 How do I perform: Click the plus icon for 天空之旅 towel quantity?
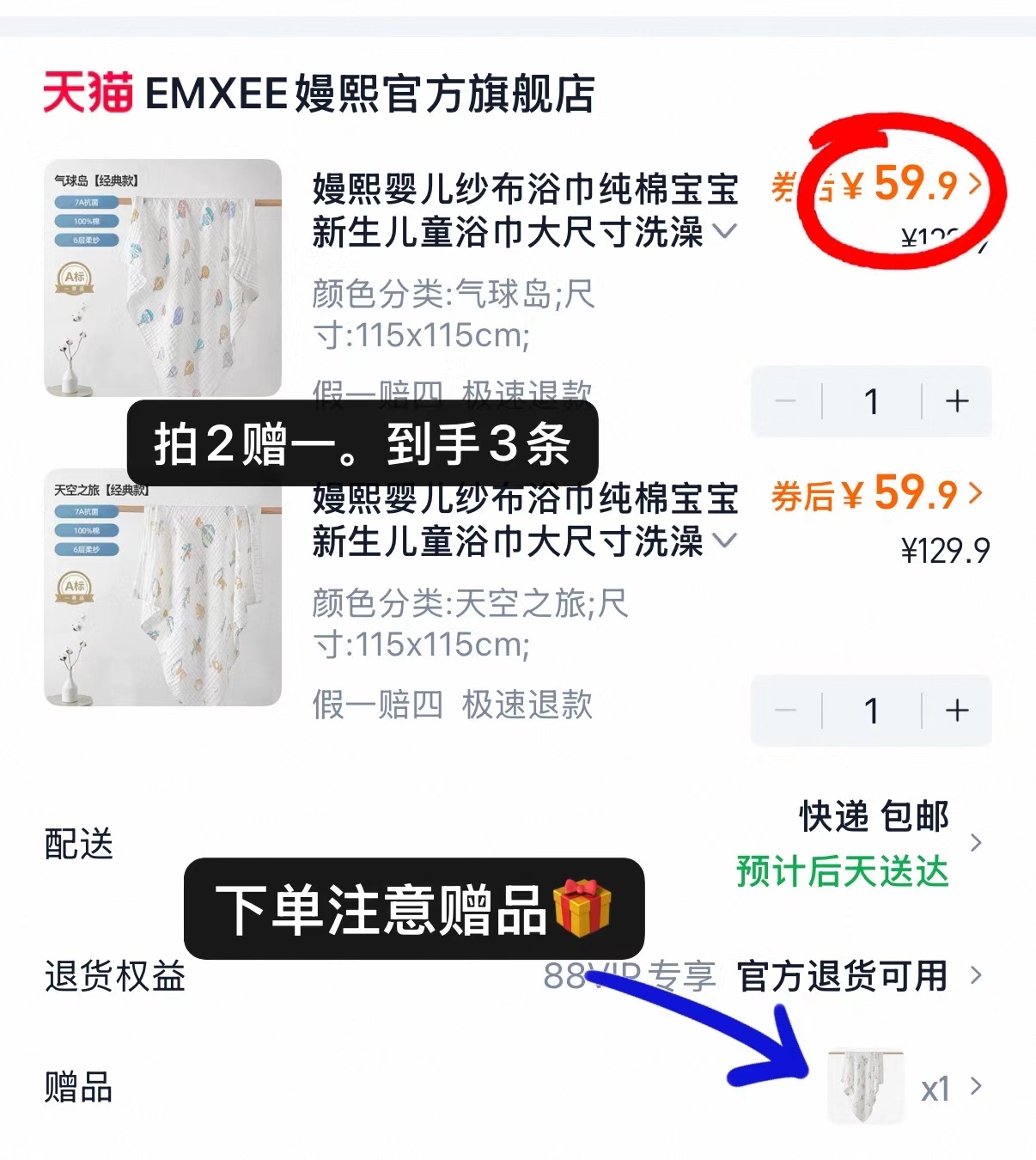click(956, 711)
